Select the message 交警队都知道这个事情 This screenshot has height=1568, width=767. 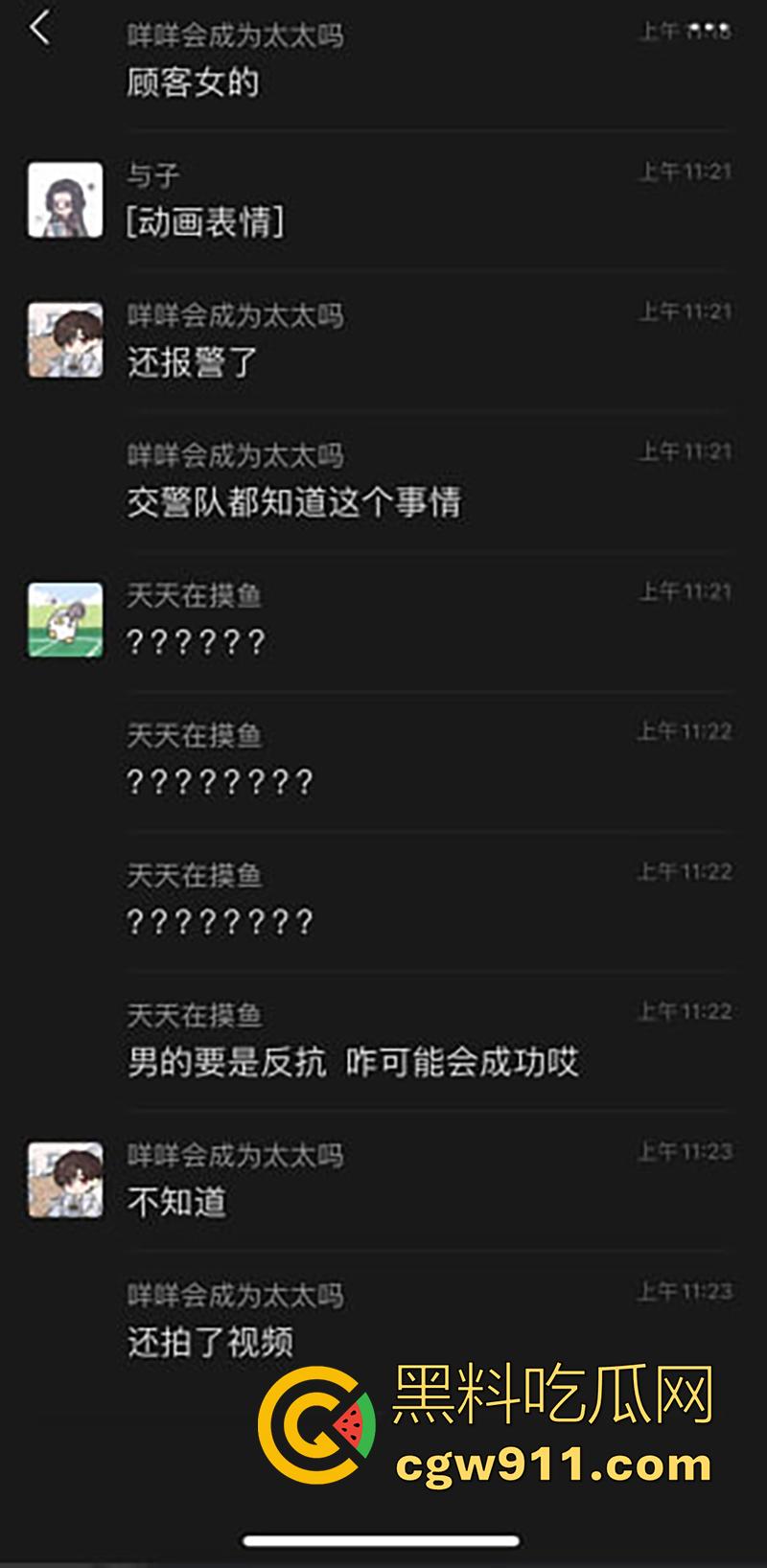click(293, 503)
